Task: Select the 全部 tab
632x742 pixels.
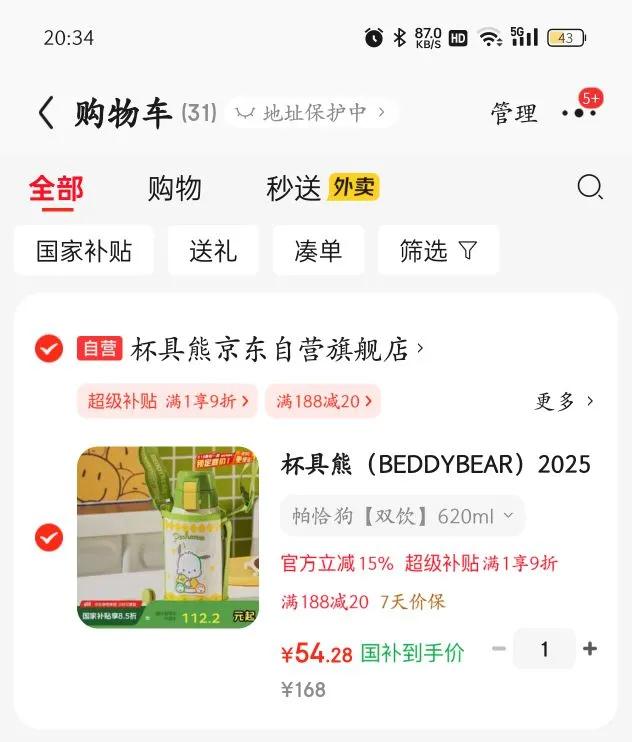Action: pos(56,189)
